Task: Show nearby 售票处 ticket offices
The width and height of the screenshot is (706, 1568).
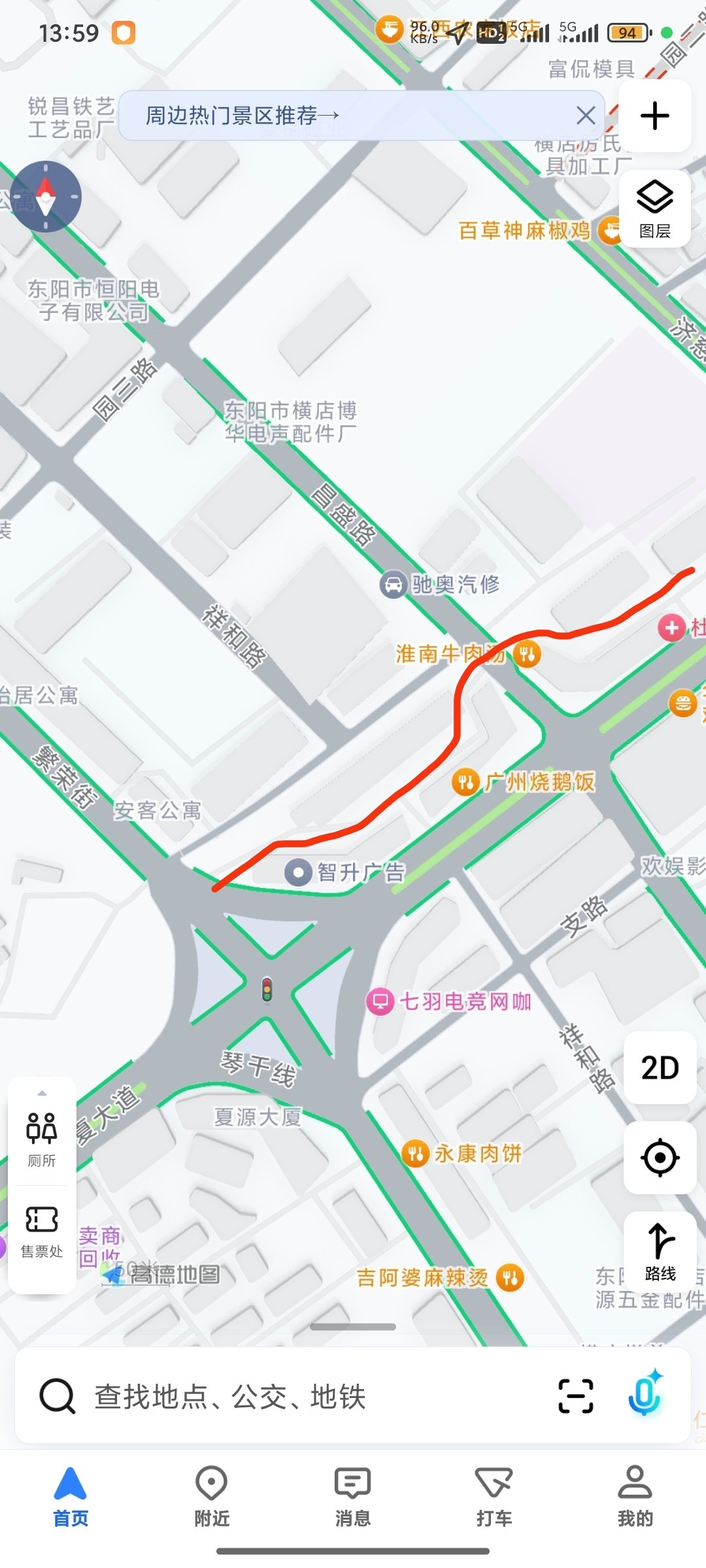Action: pyautogui.click(x=42, y=1230)
